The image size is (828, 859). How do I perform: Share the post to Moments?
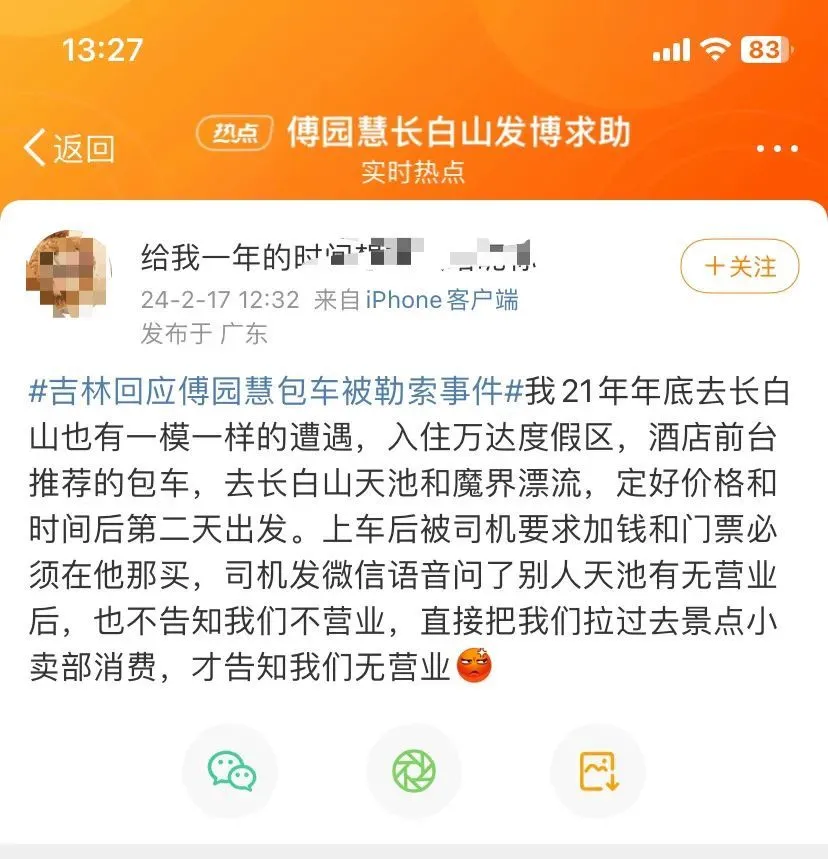pos(414,771)
